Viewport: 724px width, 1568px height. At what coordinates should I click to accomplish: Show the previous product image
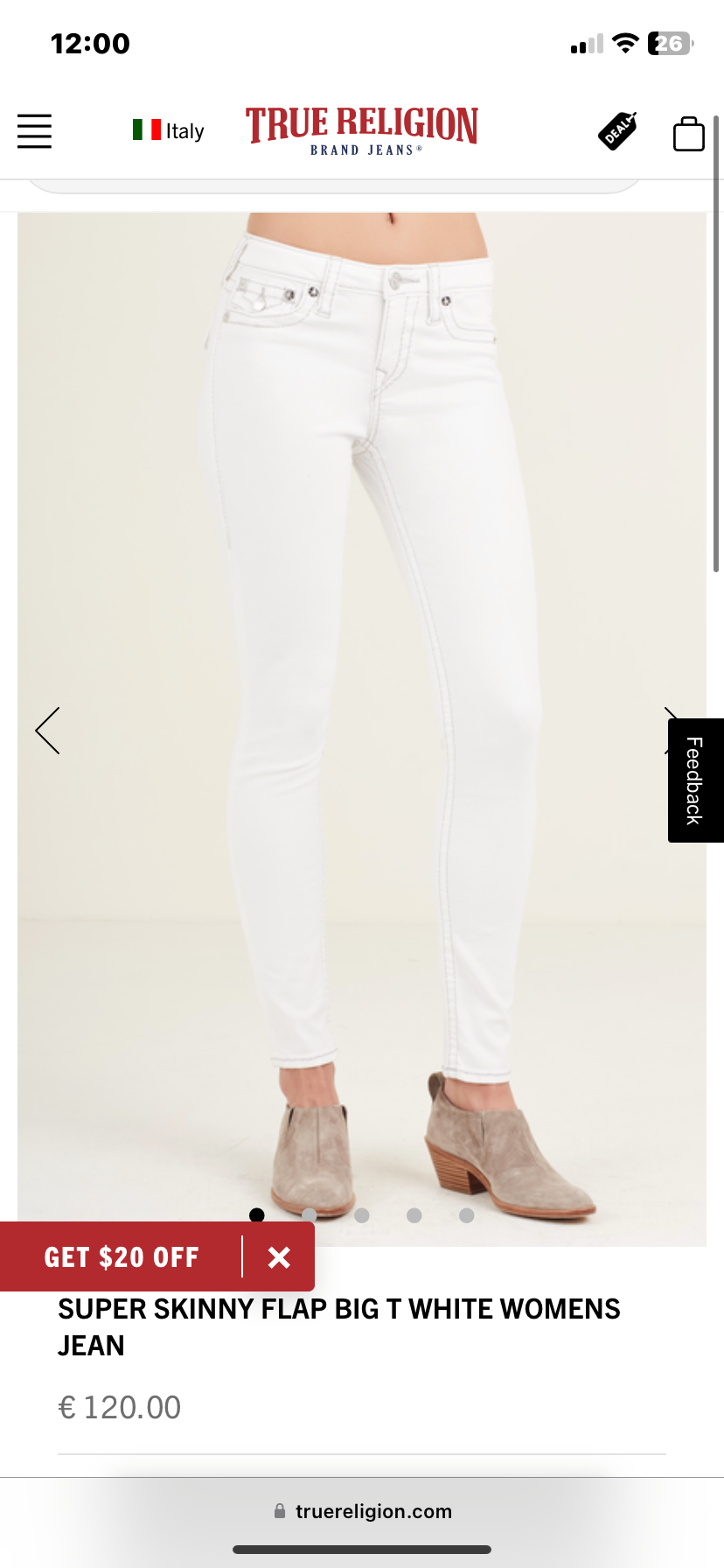48,730
